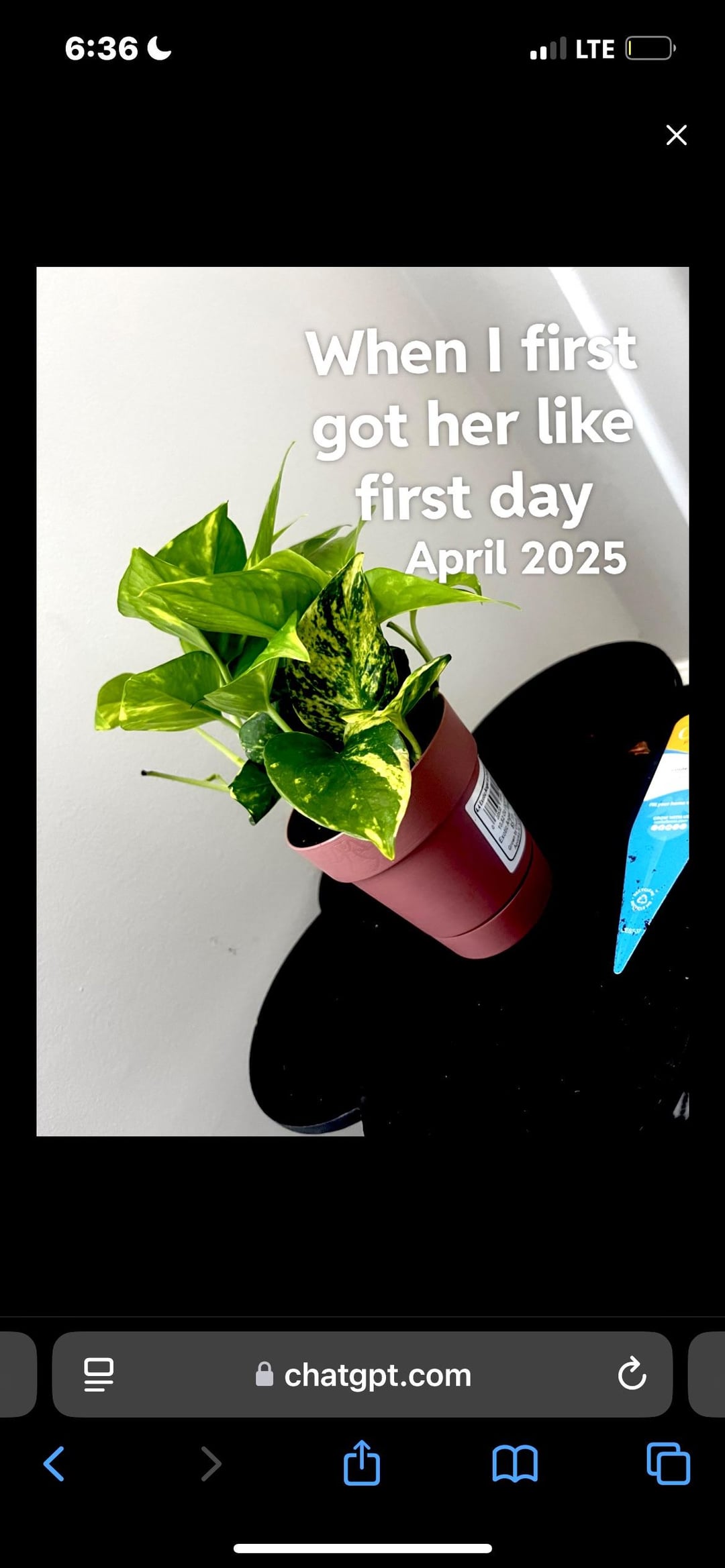Reload the current page
725x1568 pixels.
(x=631, y=1375)
